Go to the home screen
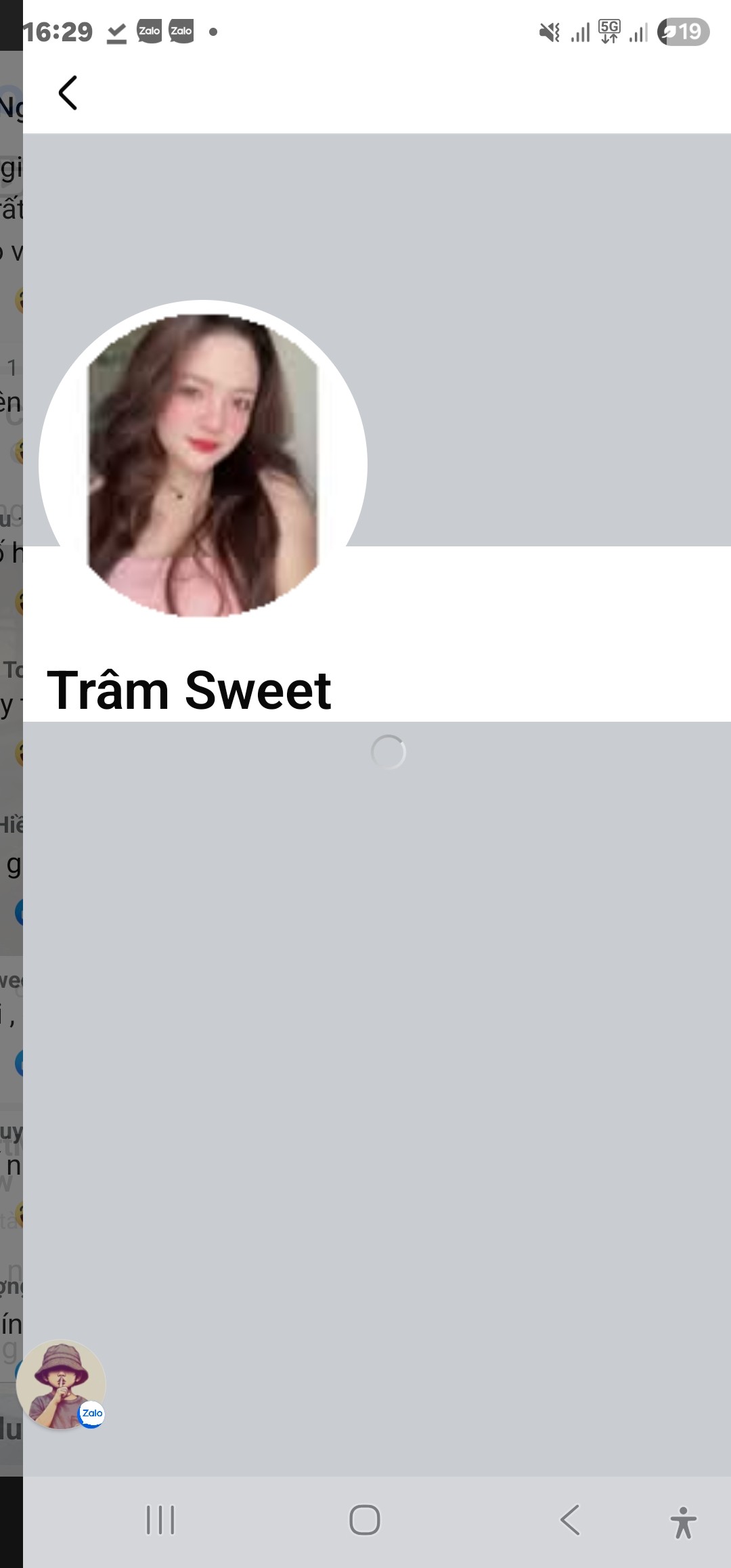This screenshot has height=1568, width=731. 365,1520
